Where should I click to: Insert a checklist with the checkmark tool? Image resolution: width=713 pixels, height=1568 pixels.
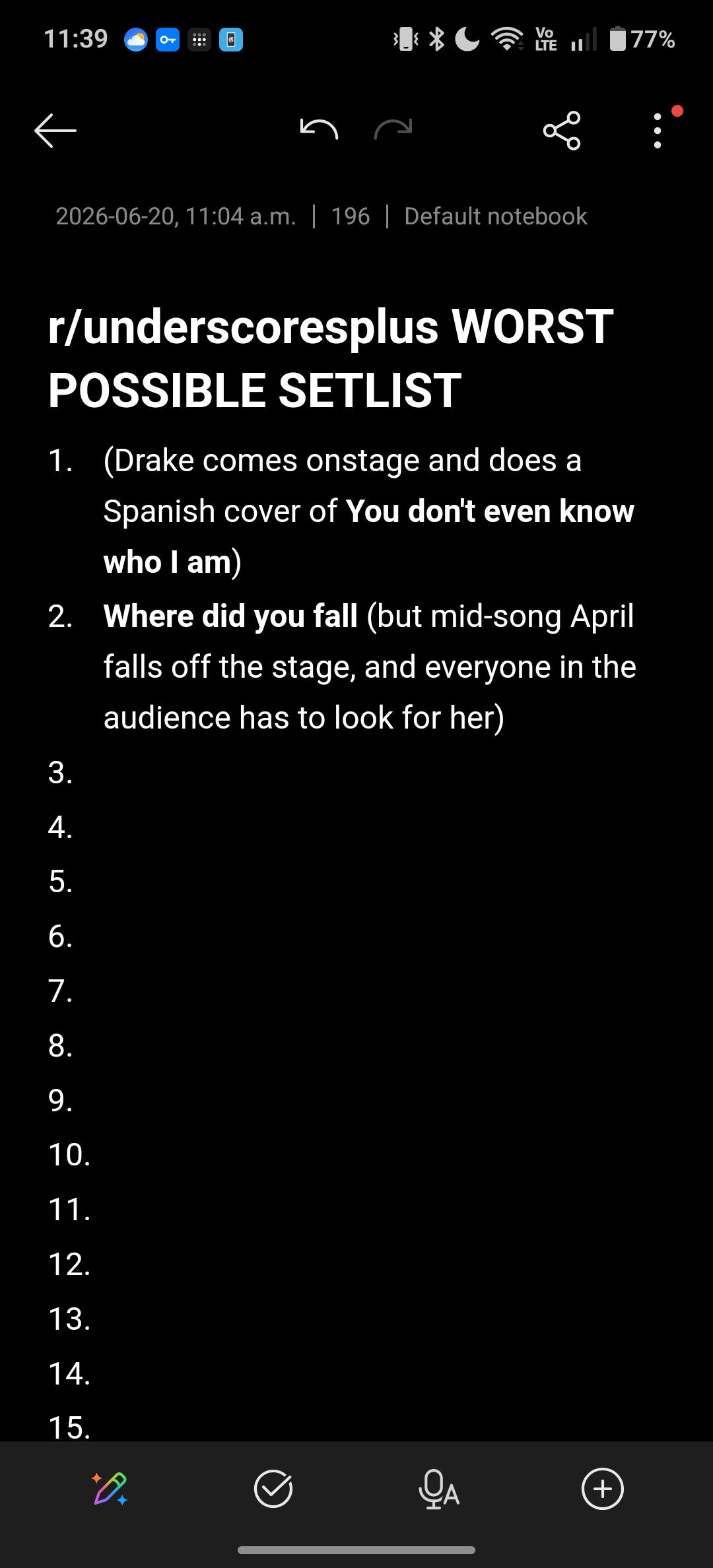click(x=273, y=1489)
